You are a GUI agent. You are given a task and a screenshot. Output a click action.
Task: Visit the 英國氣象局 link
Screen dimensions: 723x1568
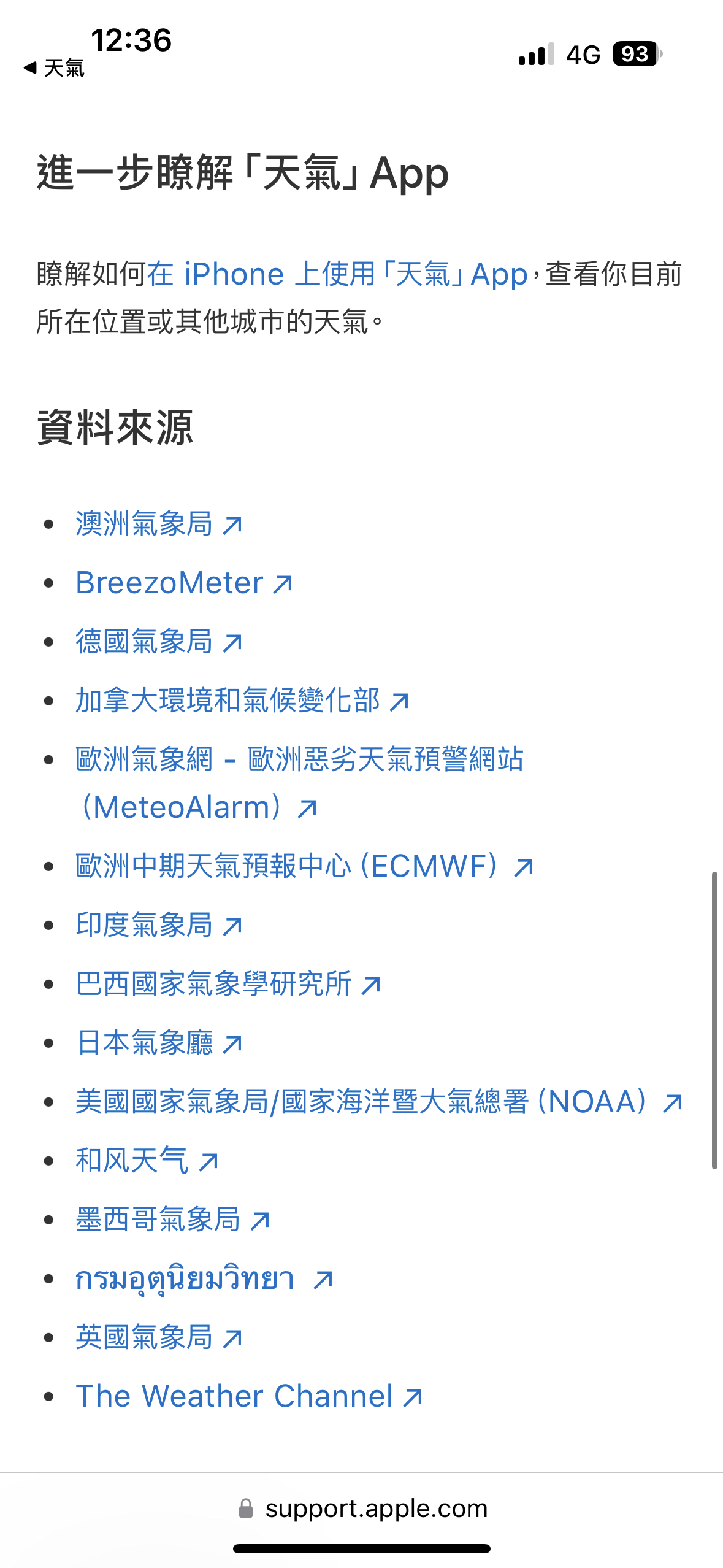[159, 1338]
